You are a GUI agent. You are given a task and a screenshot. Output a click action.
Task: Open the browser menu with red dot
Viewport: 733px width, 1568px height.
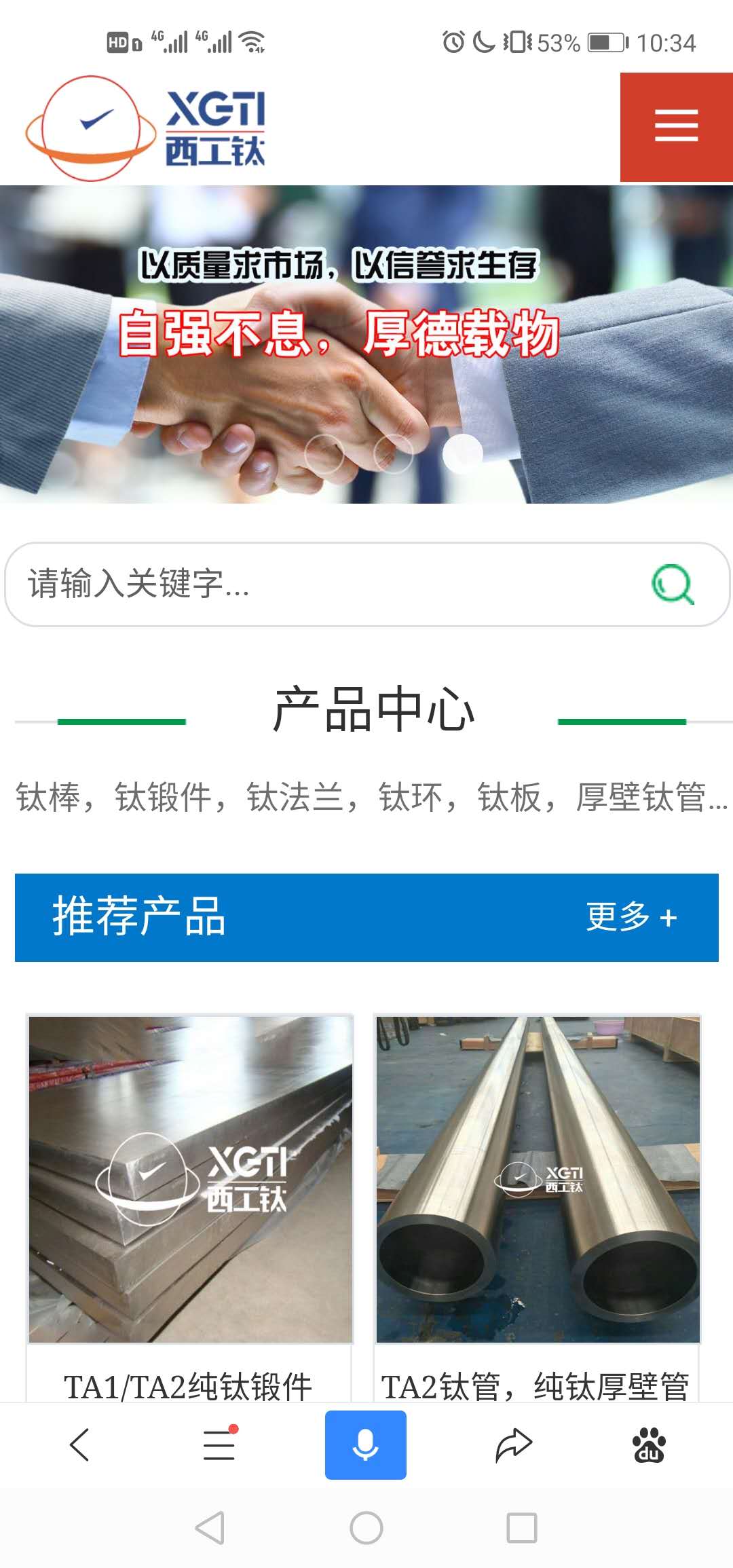219,1444
